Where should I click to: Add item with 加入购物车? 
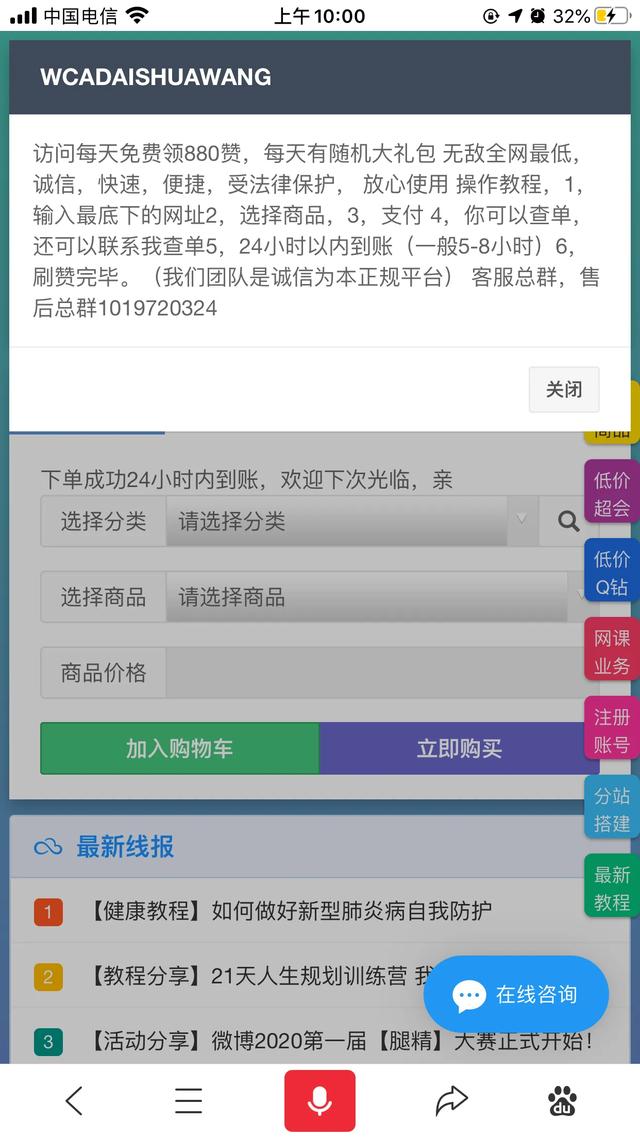coord(180,748)
